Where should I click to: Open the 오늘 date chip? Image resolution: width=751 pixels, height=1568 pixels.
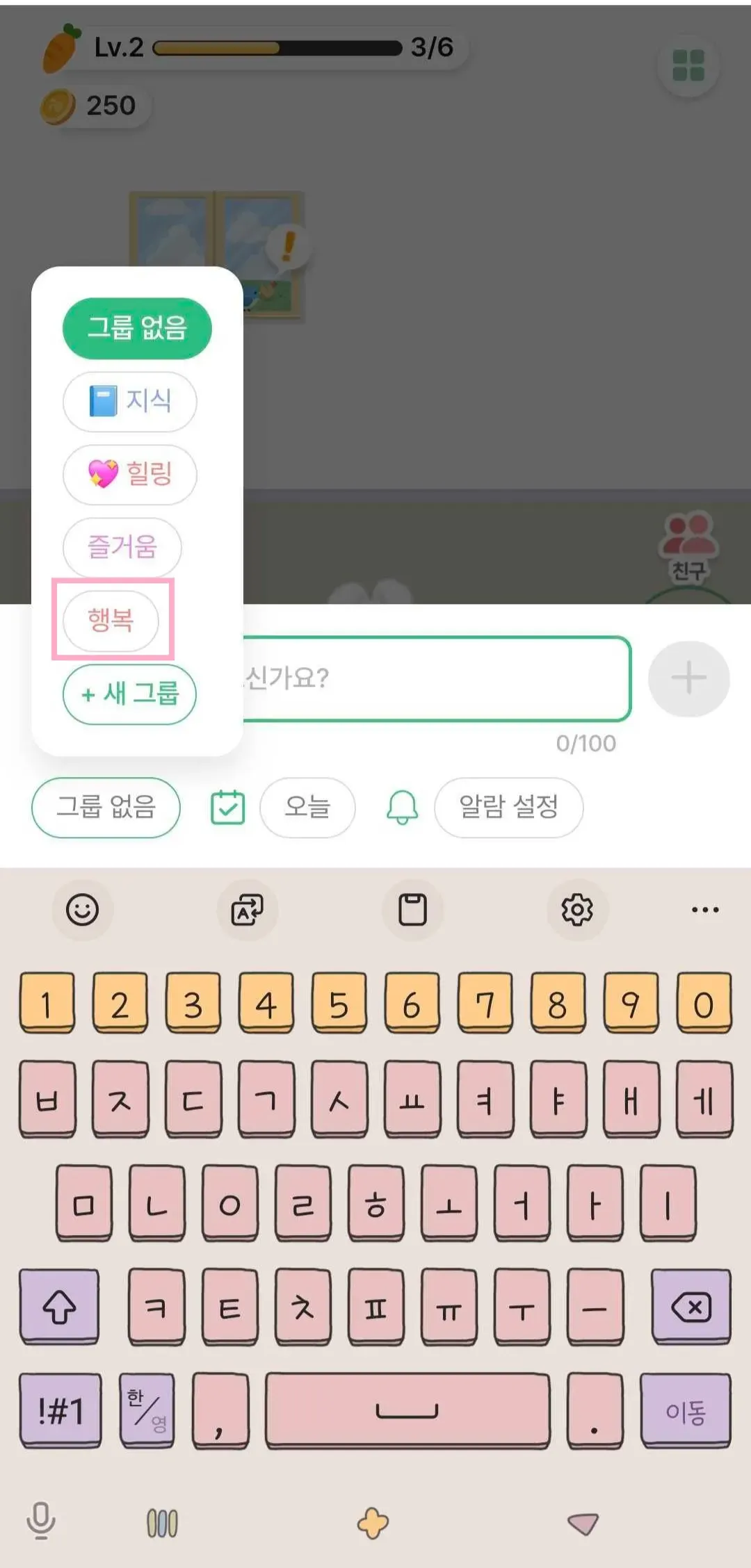point(307,807)
